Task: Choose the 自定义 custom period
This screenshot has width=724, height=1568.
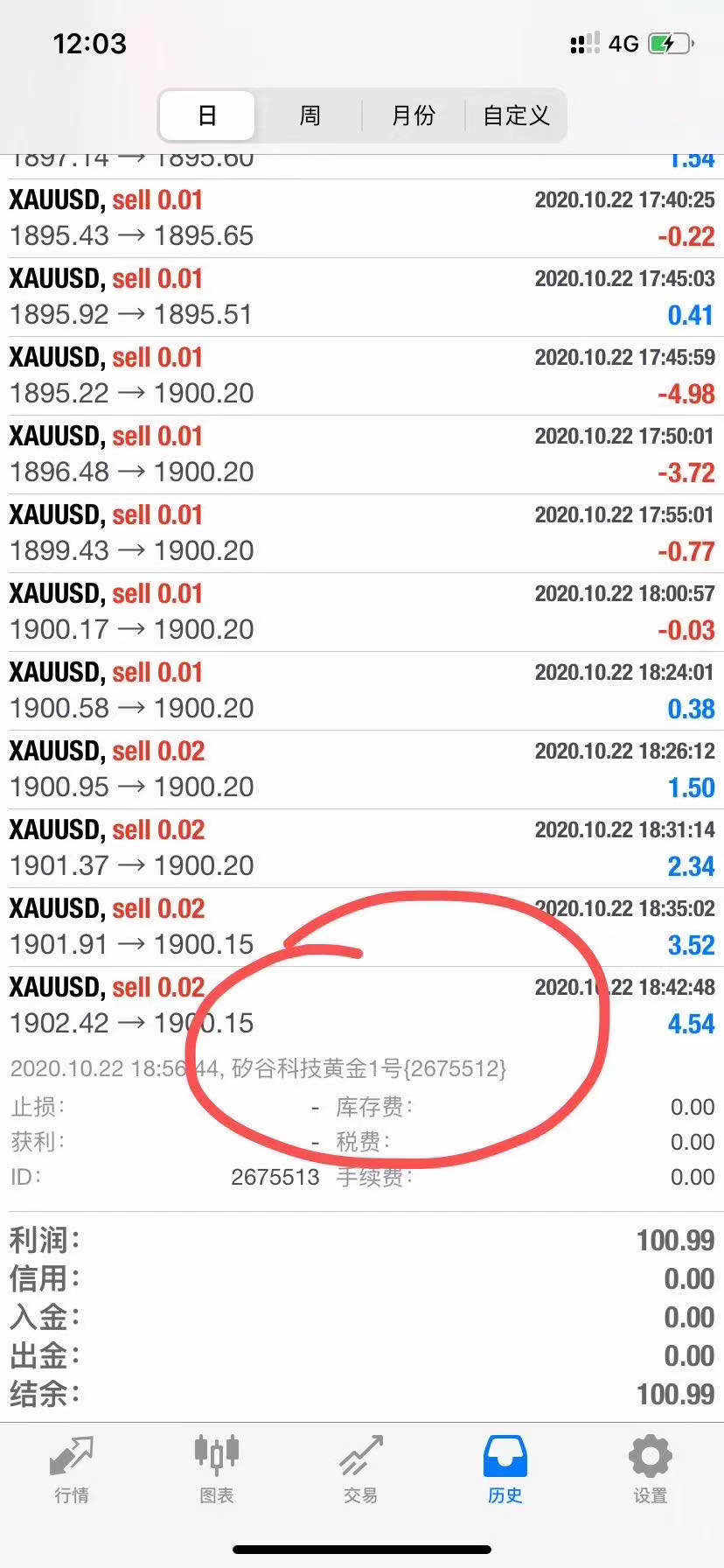Action: click(516, 115)
